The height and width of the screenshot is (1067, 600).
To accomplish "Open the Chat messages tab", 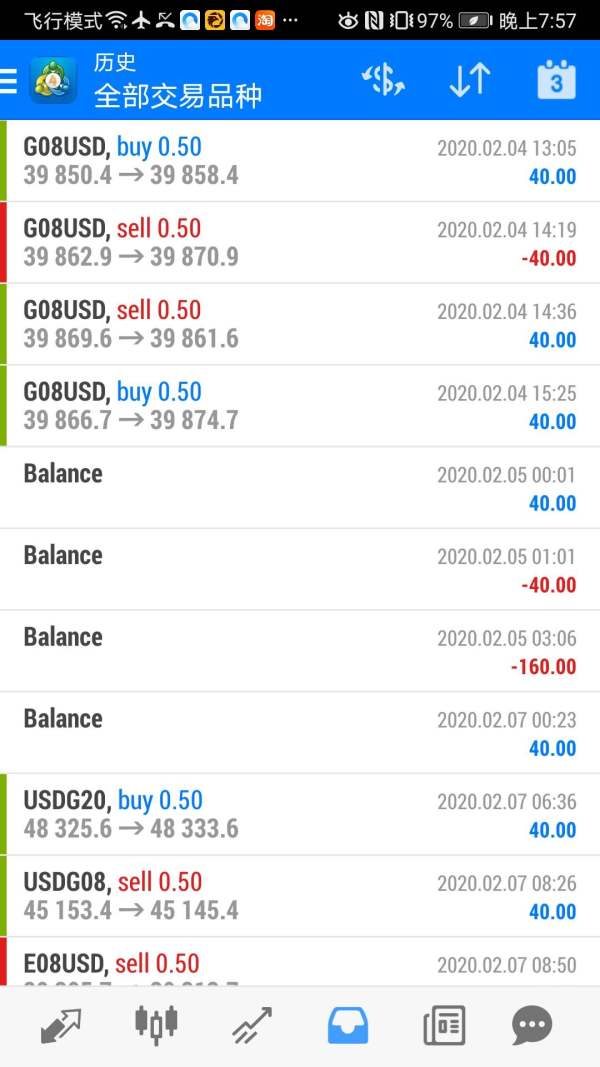I will click(532, 1026).
